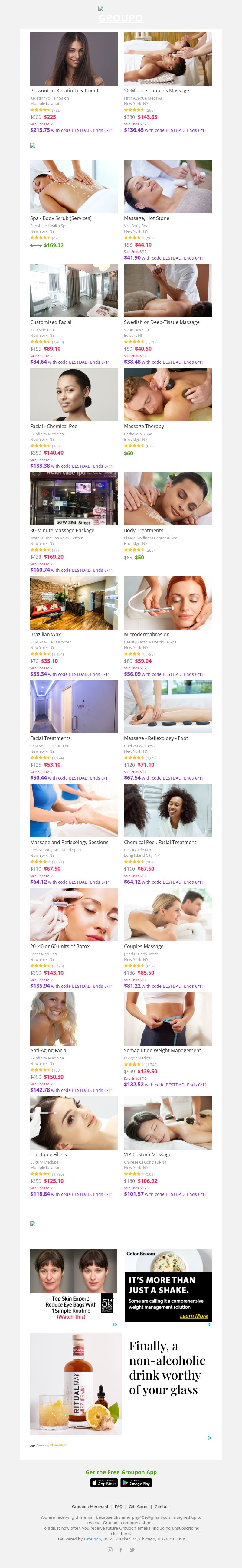Screen dimensions: 242x1568
Task: Get the app on Google Play
Action: [x=136, y=1482]
